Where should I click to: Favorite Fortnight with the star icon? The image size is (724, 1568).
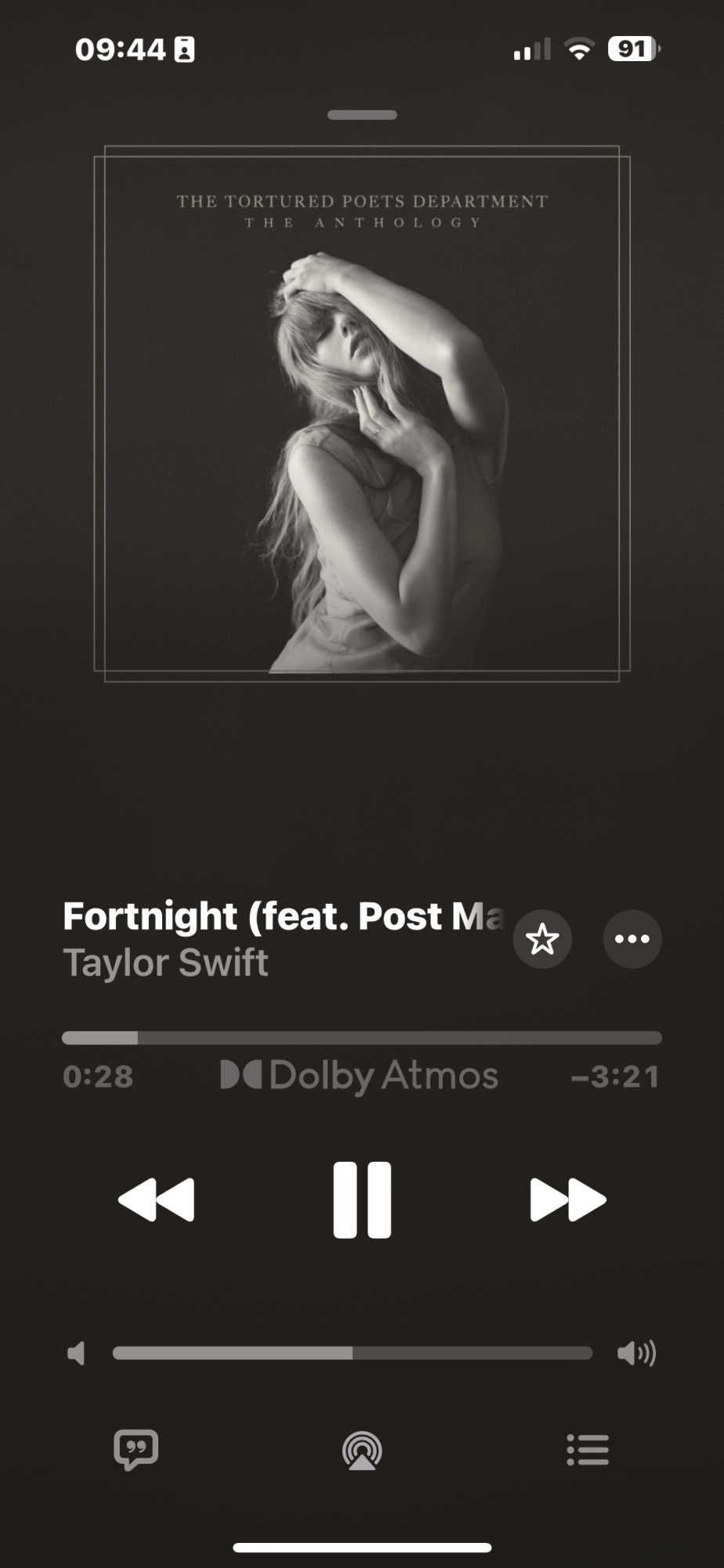[x=542, y=938]
